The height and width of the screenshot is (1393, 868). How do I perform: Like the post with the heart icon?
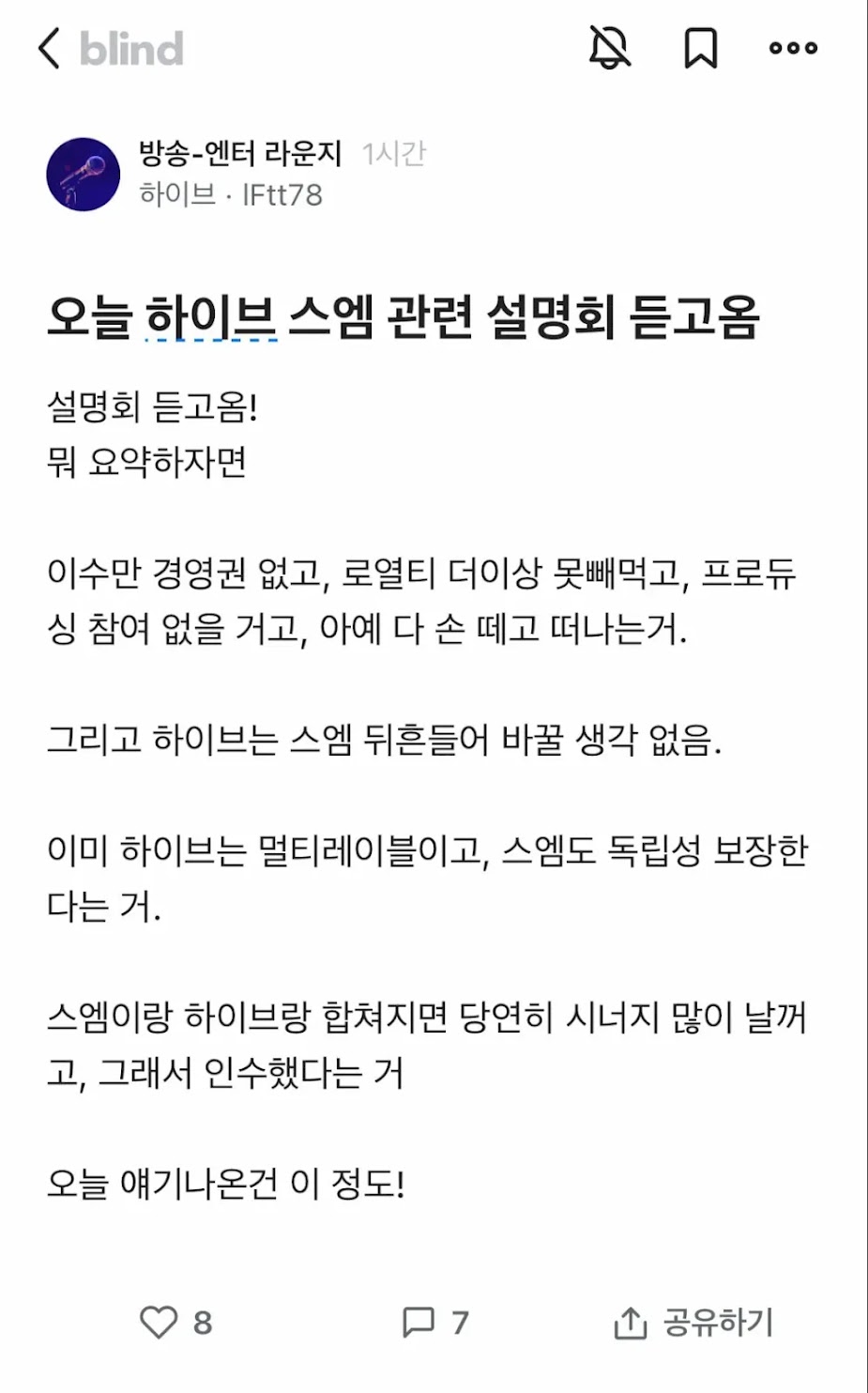tap(159, 1322)
